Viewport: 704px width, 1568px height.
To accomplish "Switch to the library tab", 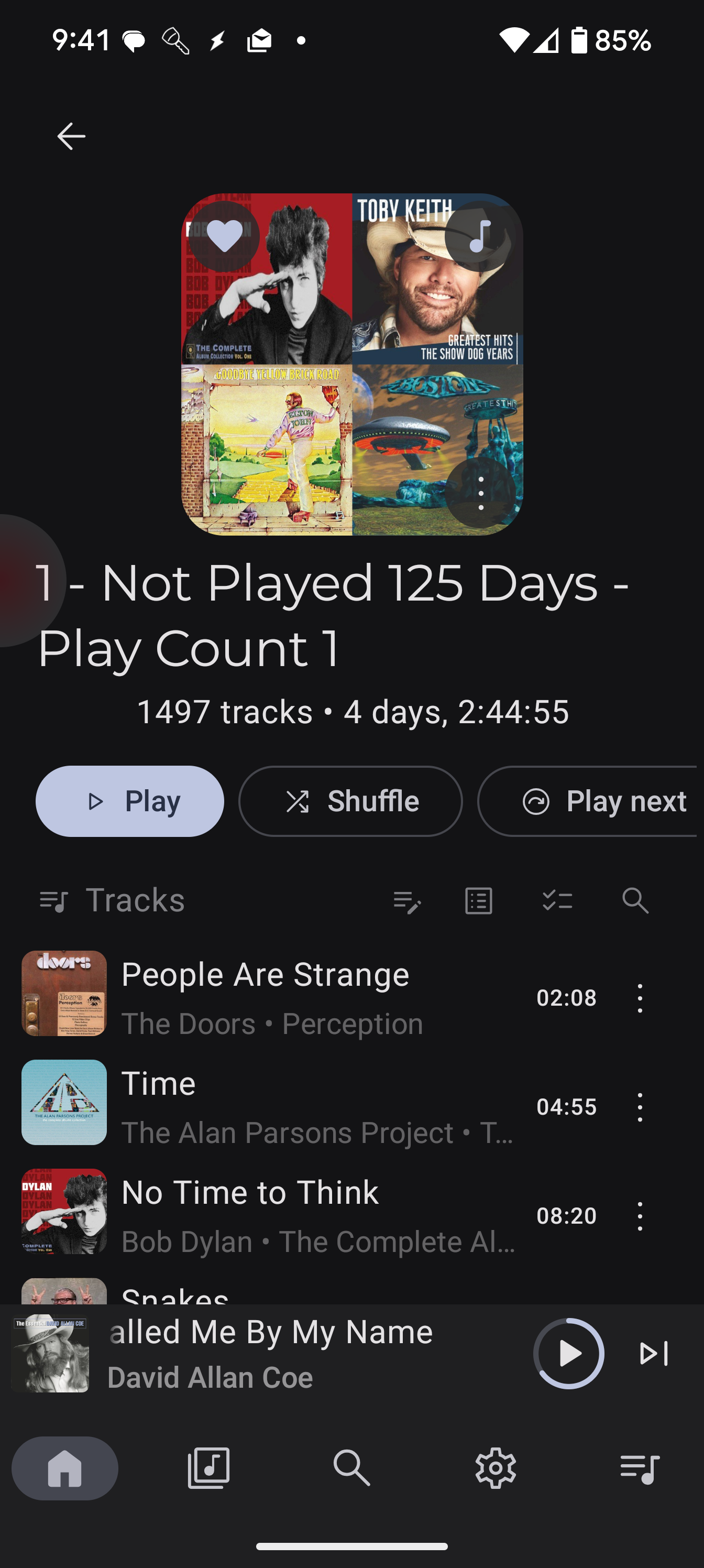I will click(208, 1468).
